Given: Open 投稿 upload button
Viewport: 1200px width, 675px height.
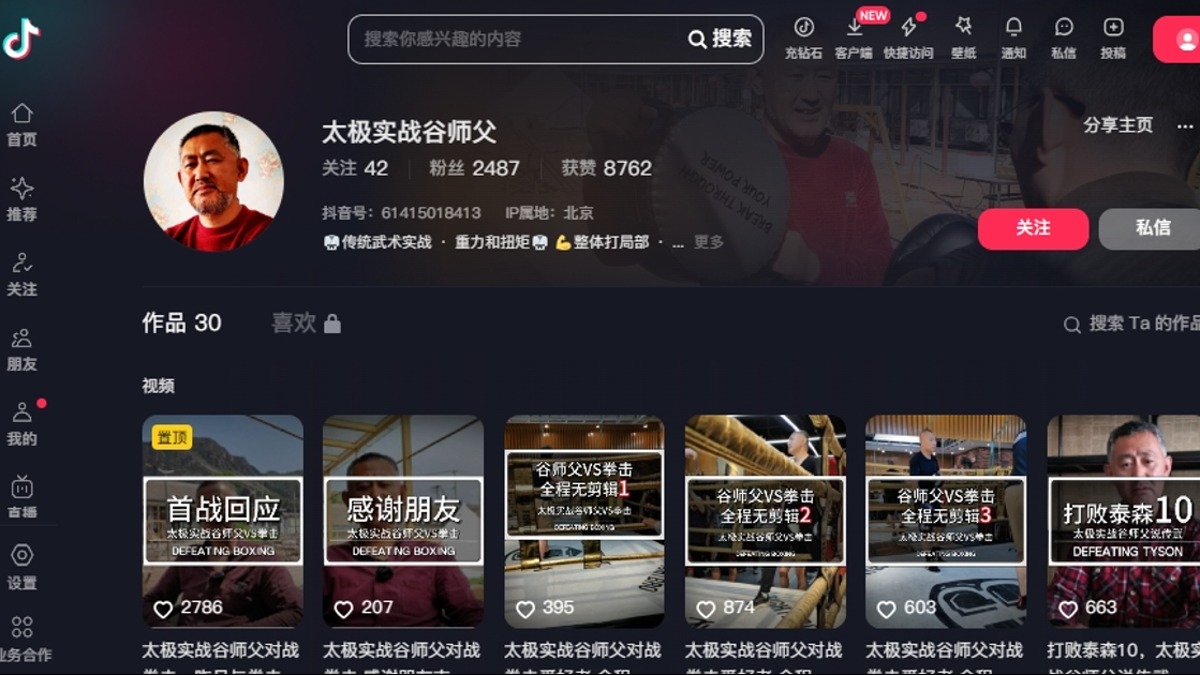Looking at the screenshot, I should pyautogui.click(x=1113, y=36).
